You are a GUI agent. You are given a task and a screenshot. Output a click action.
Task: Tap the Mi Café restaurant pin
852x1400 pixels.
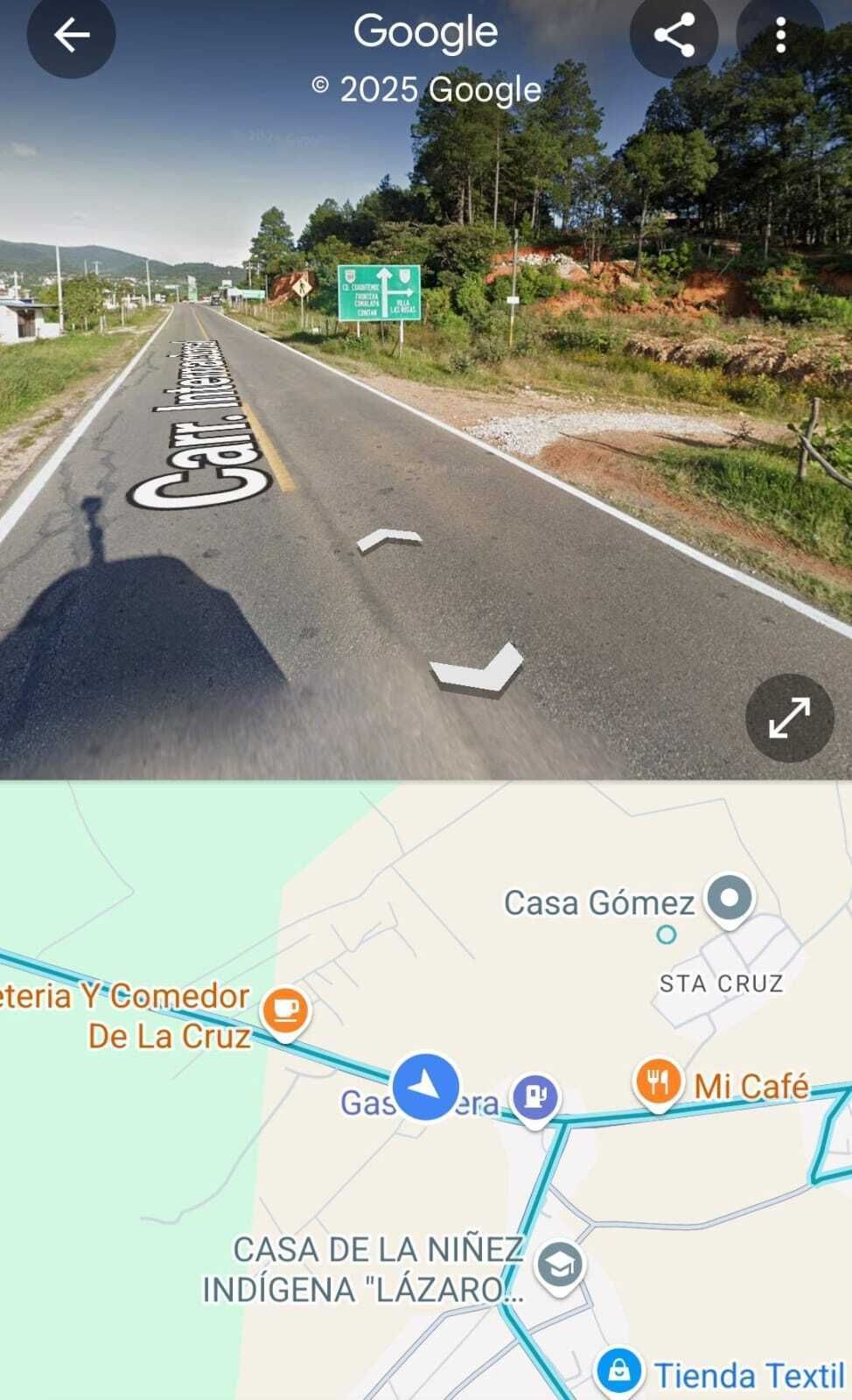pos(658,1085)
